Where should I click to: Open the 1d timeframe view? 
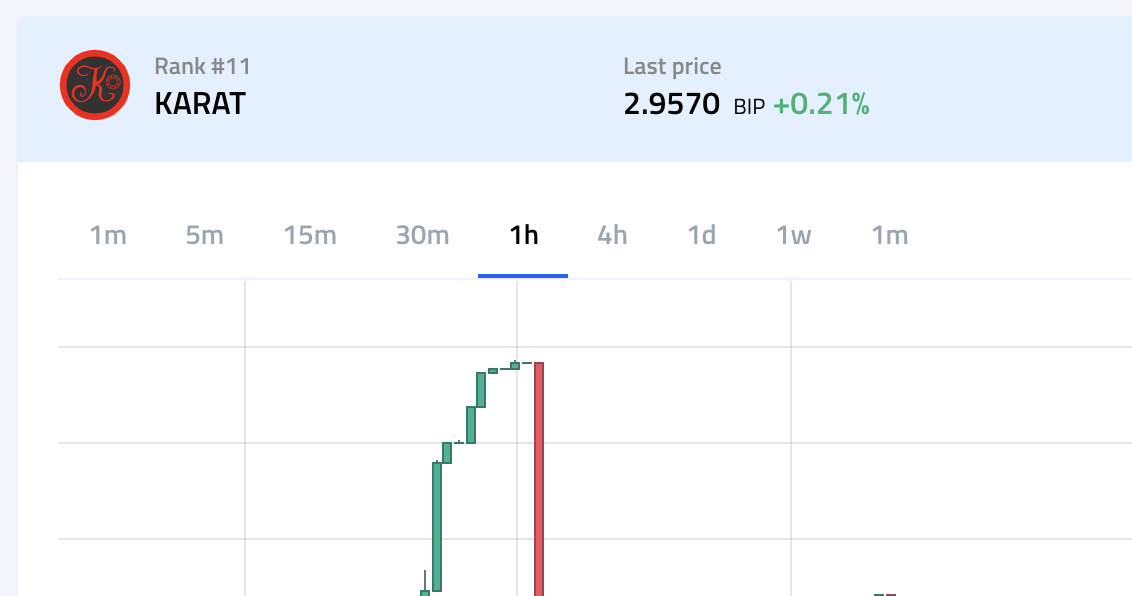pos(701,236)
